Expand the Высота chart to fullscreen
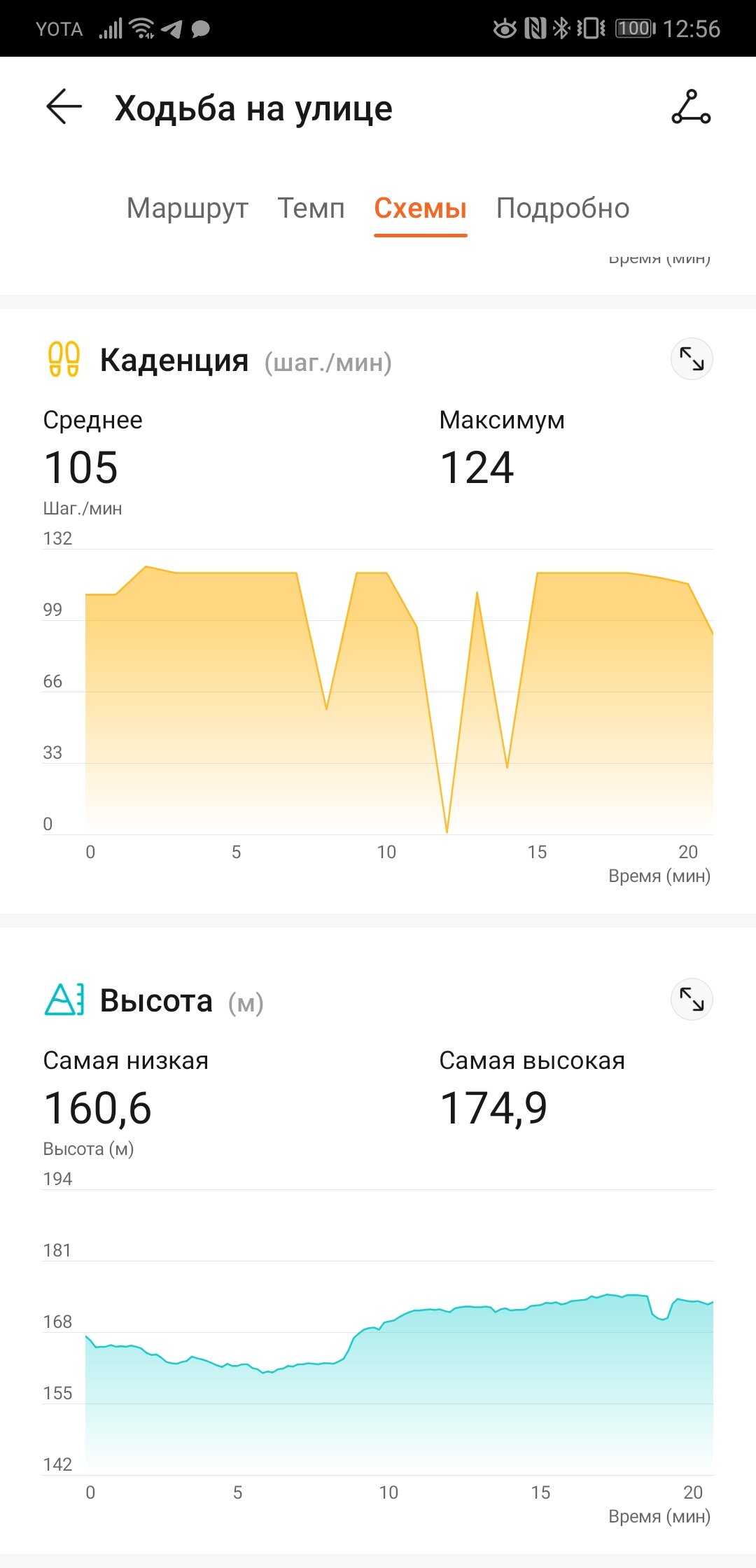756x1568 pixels. pos(692,999)
